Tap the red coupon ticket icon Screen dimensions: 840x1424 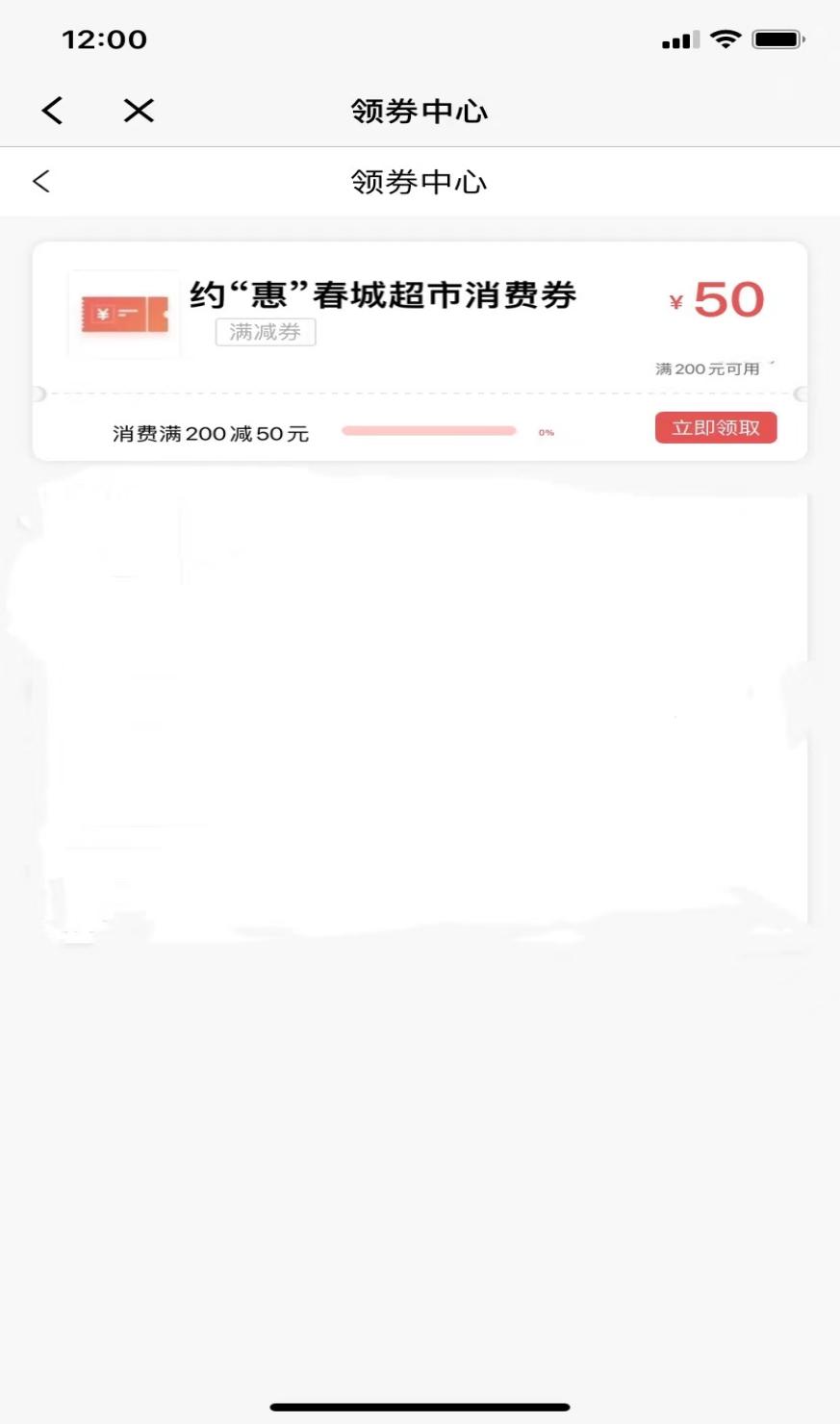[123, 314]
